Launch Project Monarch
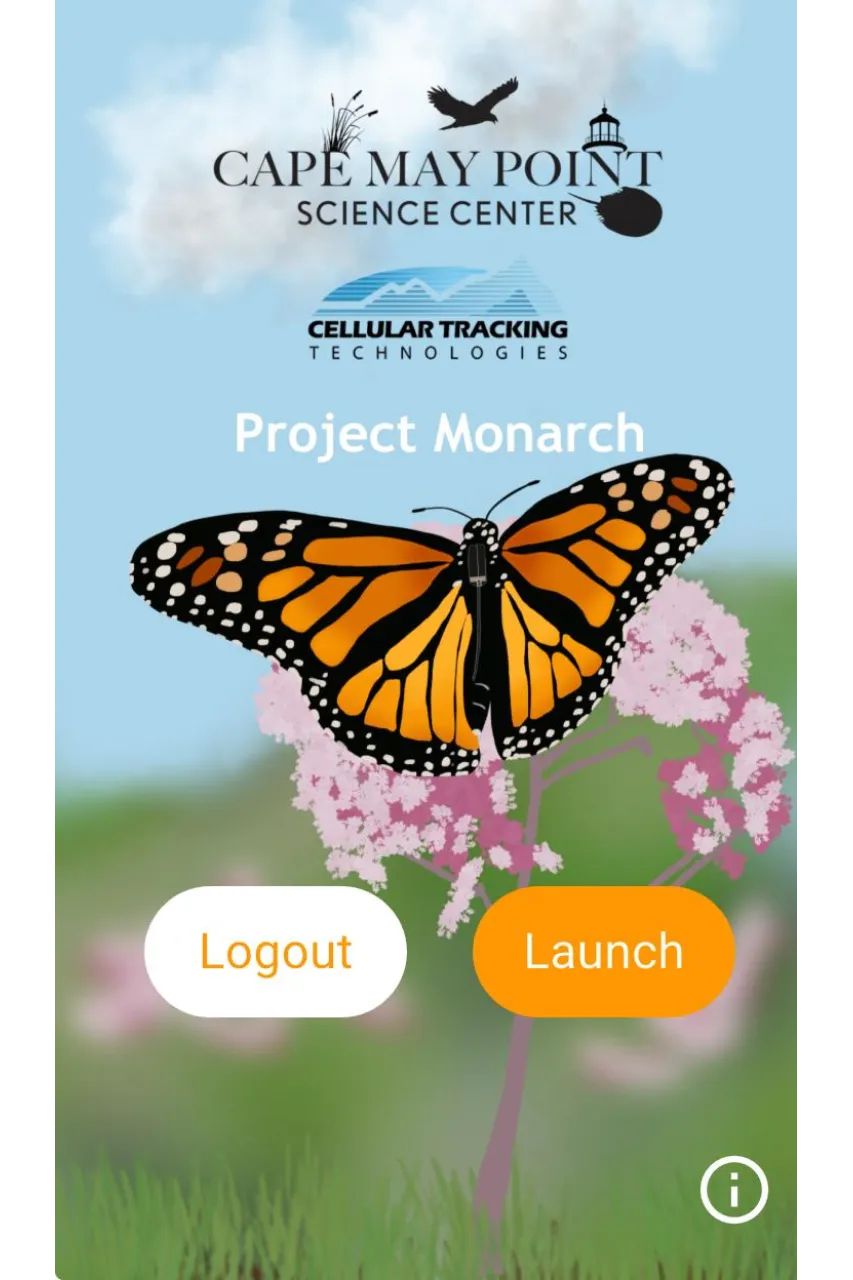The height and width of the screenshot is (1280, 853). click(x=603, y=952)
